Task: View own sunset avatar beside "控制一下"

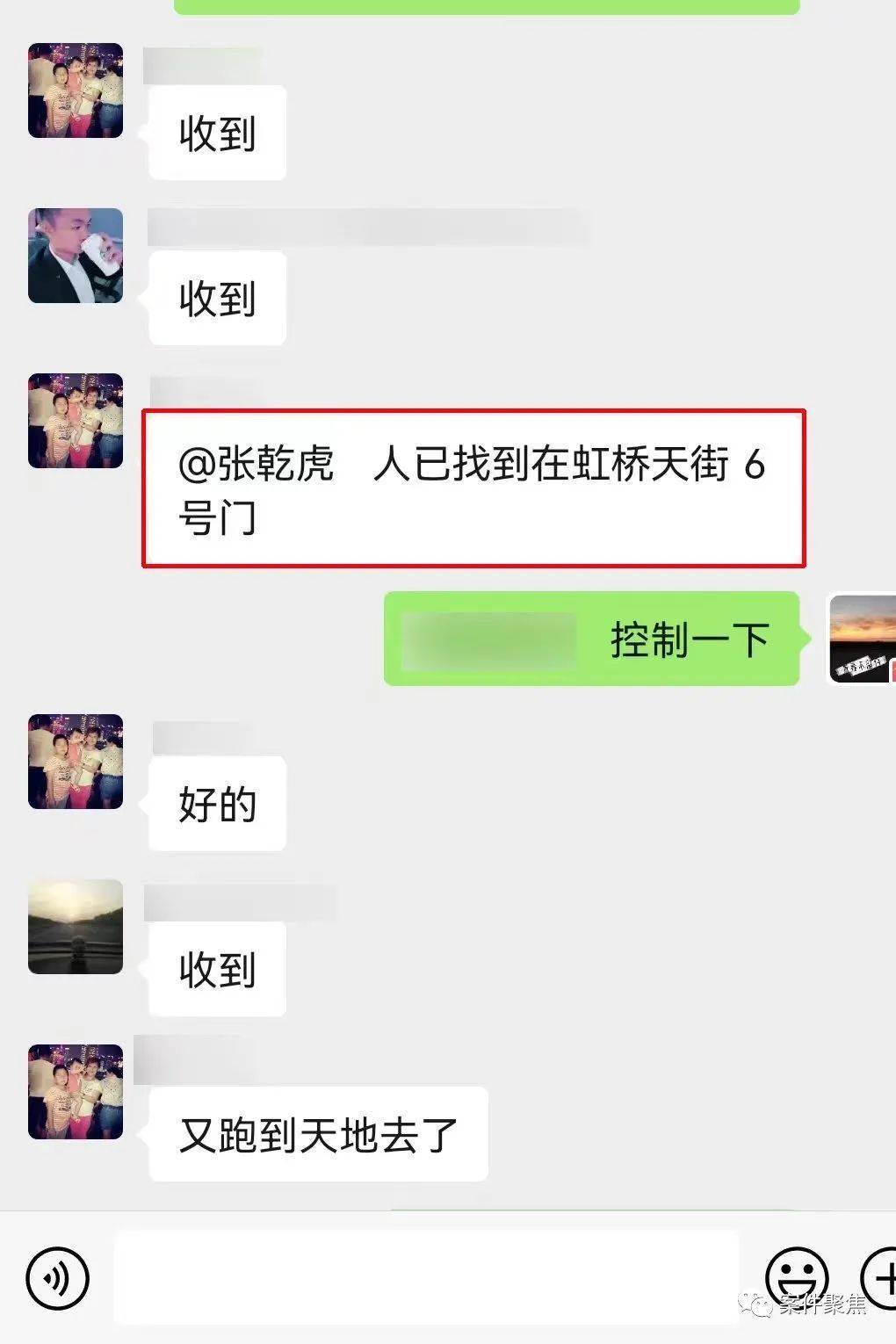Action: 863,639
